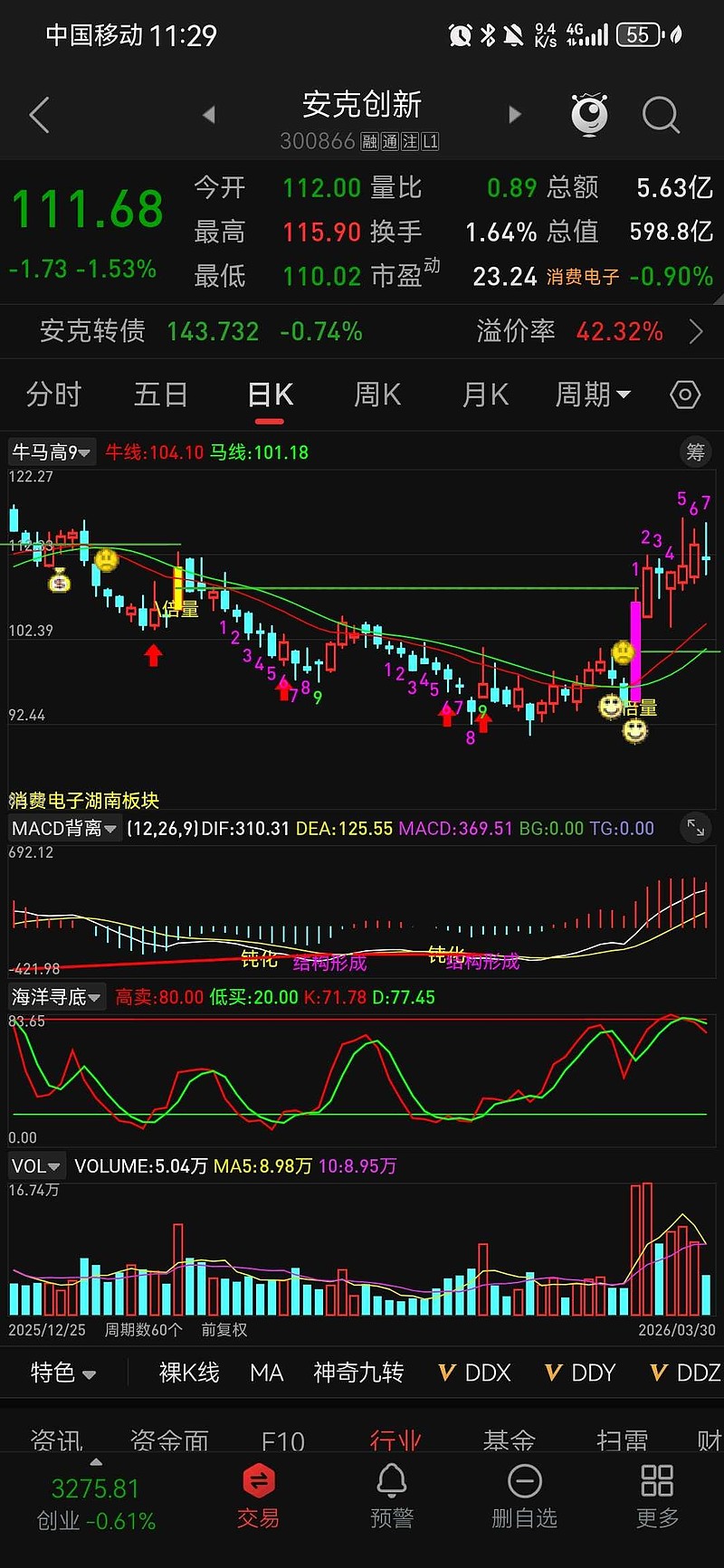Open chart settings via the target icon
The height and width of the screenshot is (1568, 724).
(x=684, y=394)
